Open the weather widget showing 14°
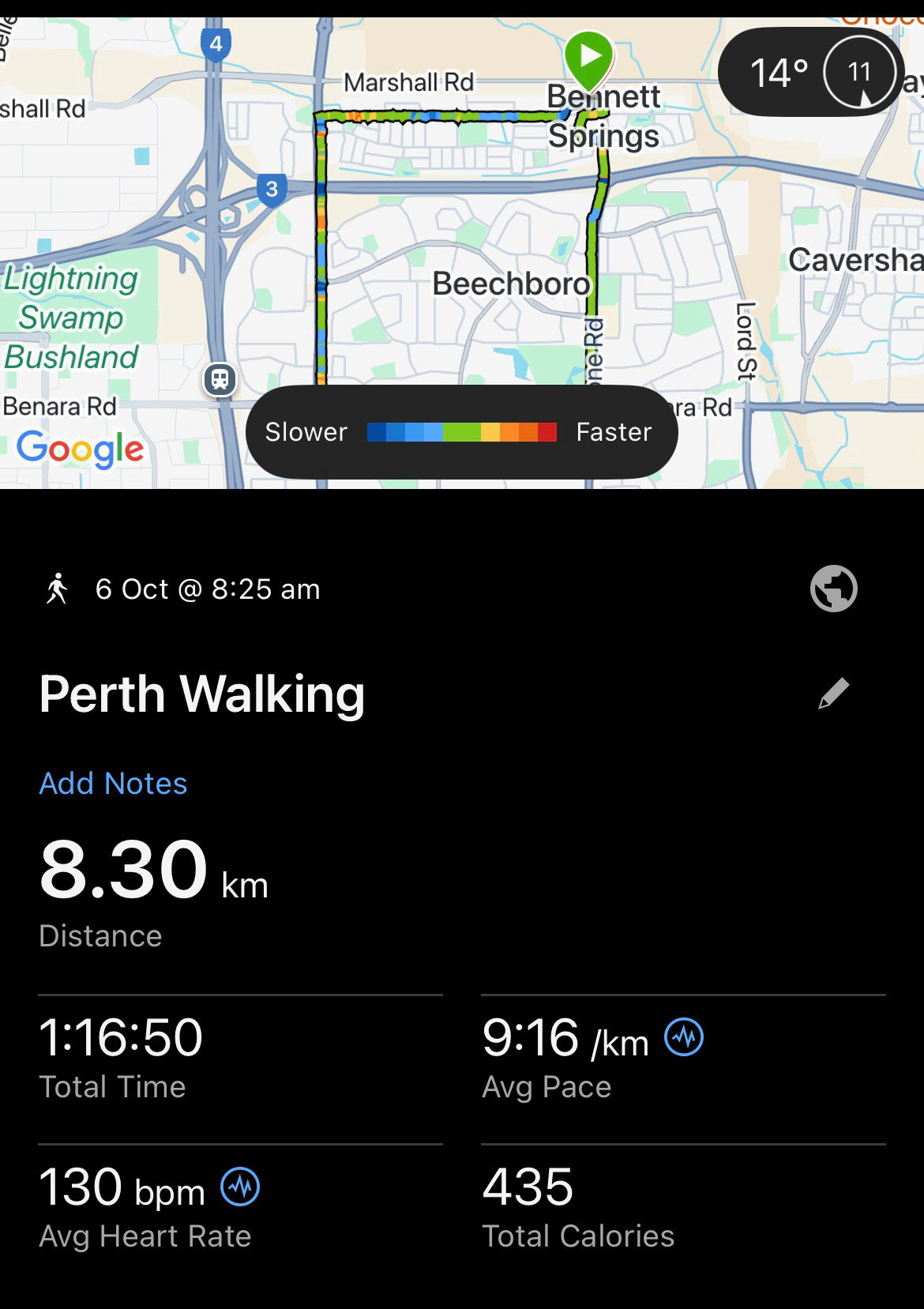Screen dimensions: 924x1309 click(x=810, y=73)
